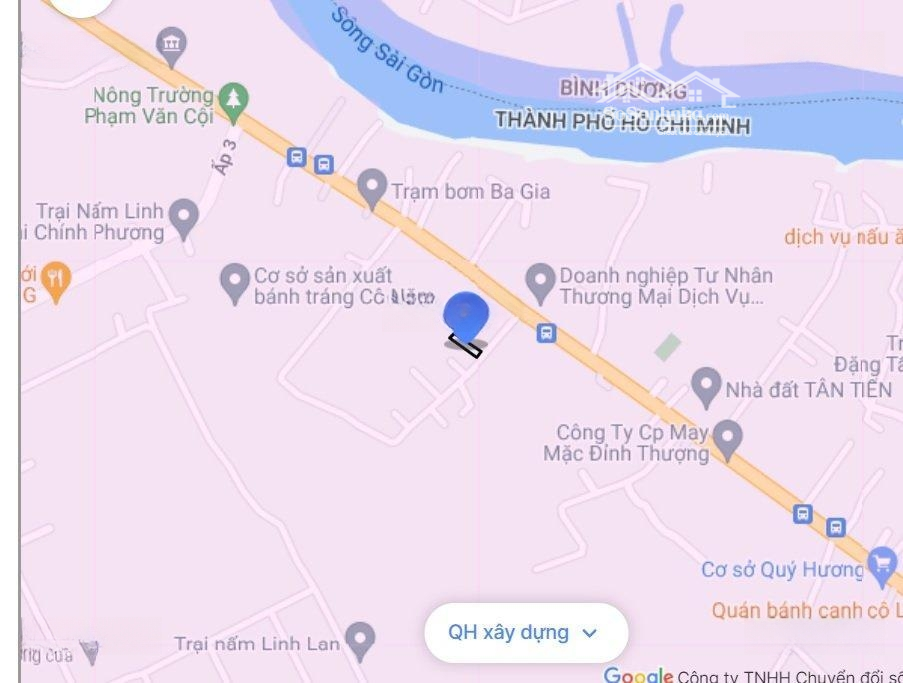The width and height of the screenshot is (903, 683).
Task: Open Cơ sở Quý Hương shop marker
Action: tap(882, 566)
